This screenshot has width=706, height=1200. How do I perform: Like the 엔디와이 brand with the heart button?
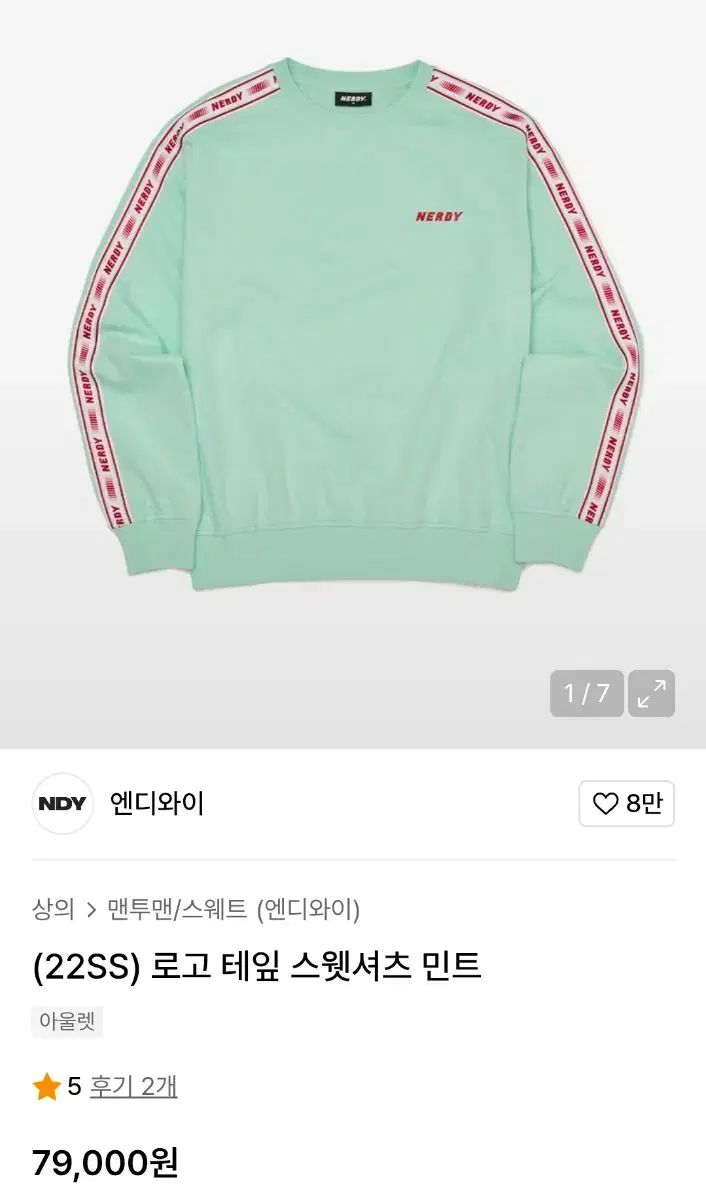point(626,803)
